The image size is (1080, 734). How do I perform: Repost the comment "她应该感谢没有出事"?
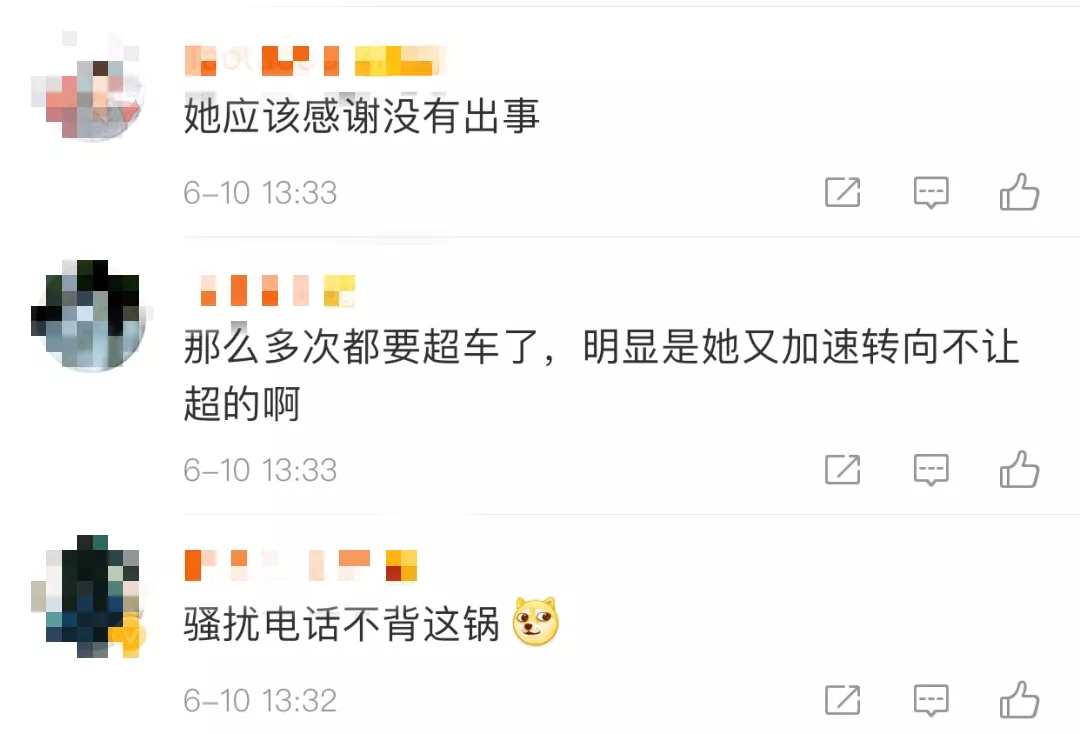842,192
